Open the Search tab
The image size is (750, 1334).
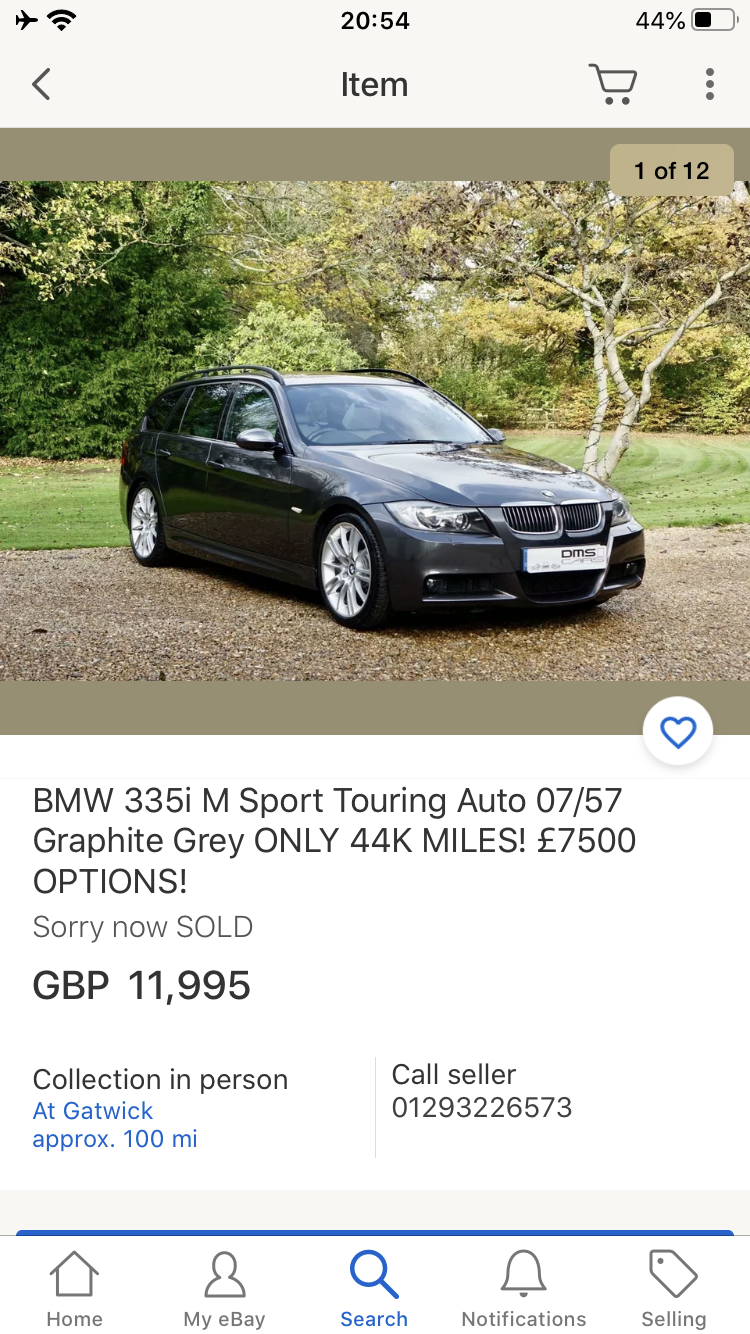(374, 1290)
